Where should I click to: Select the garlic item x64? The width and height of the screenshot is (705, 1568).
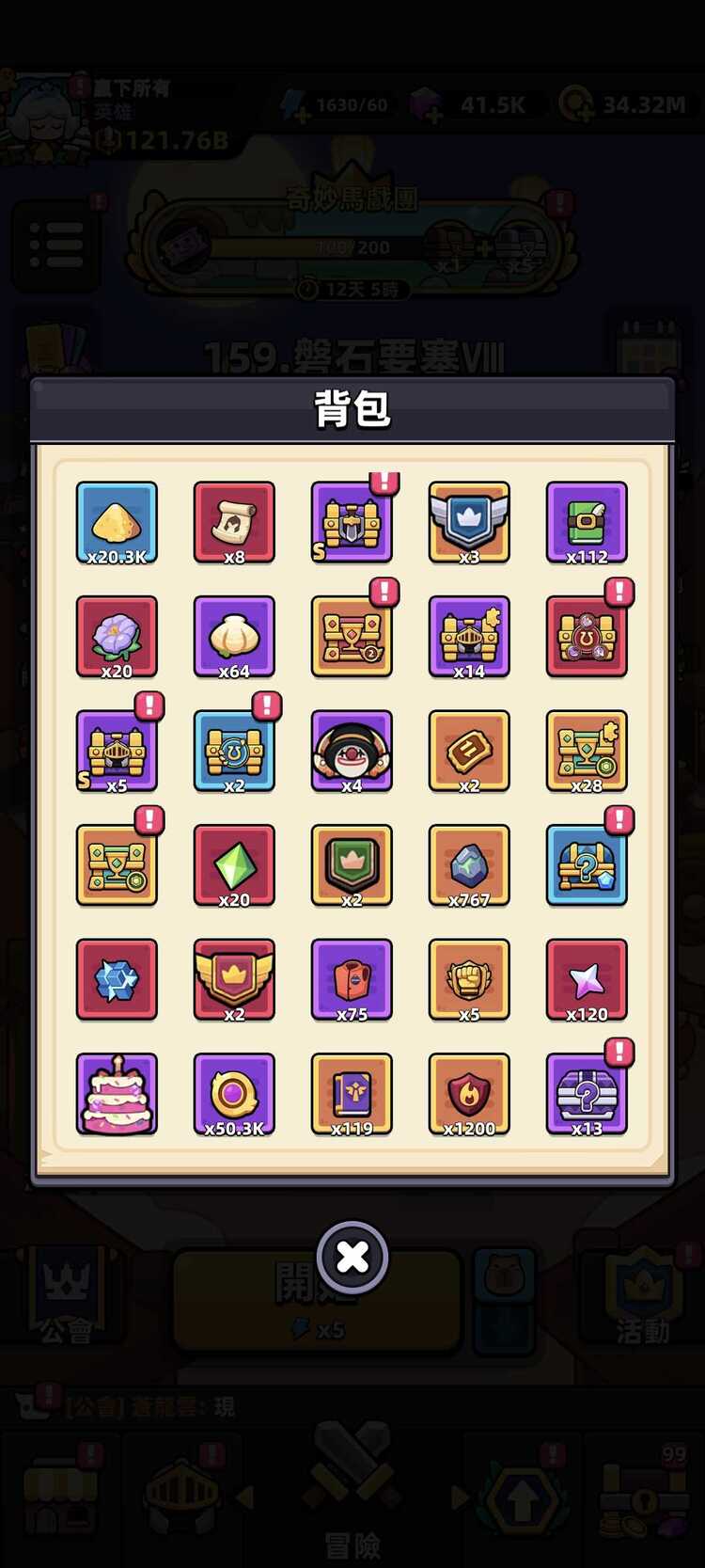234,636
